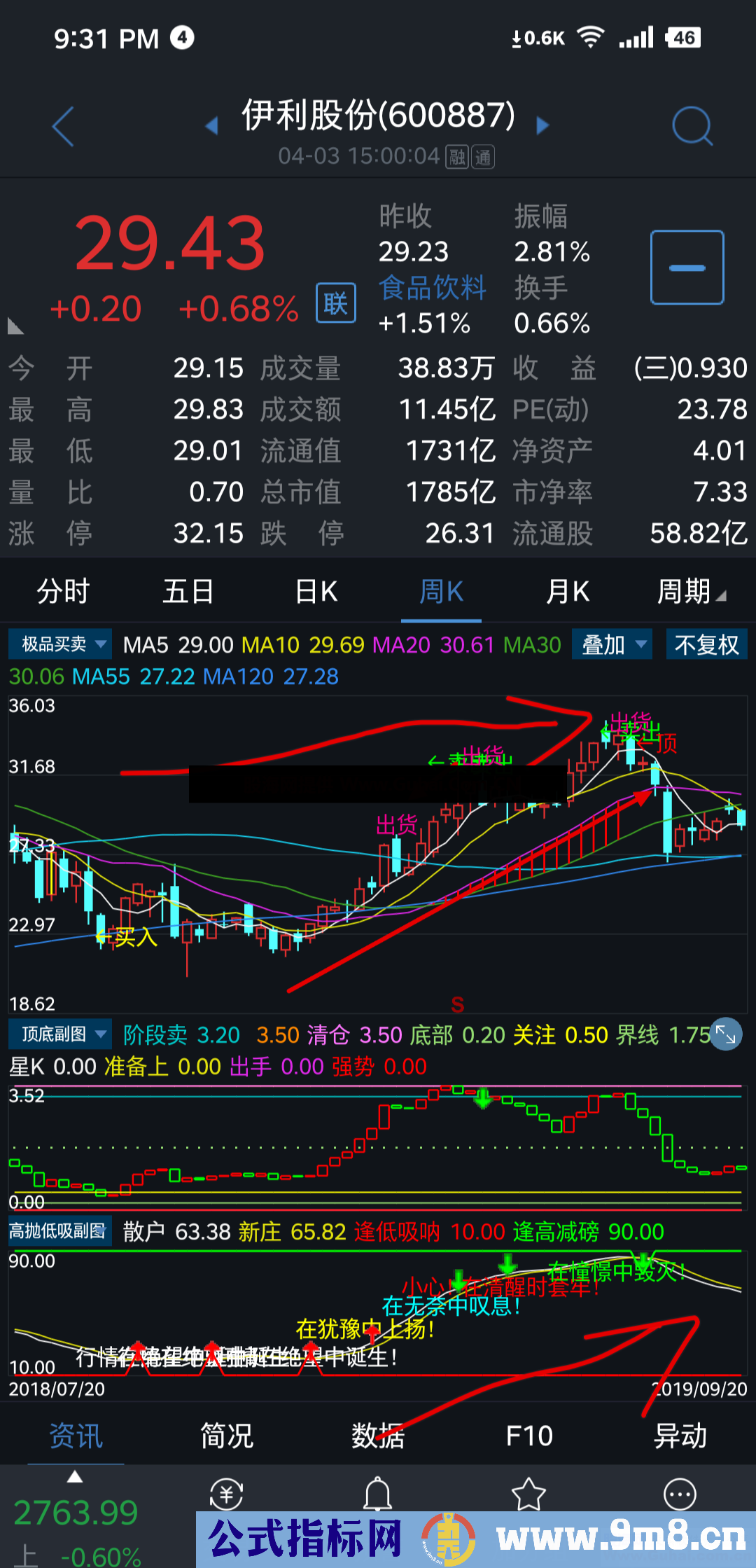The image size is (756, 1568).
Task: Remove stock from watchlist via minus icon
Action: pos(686,267)
